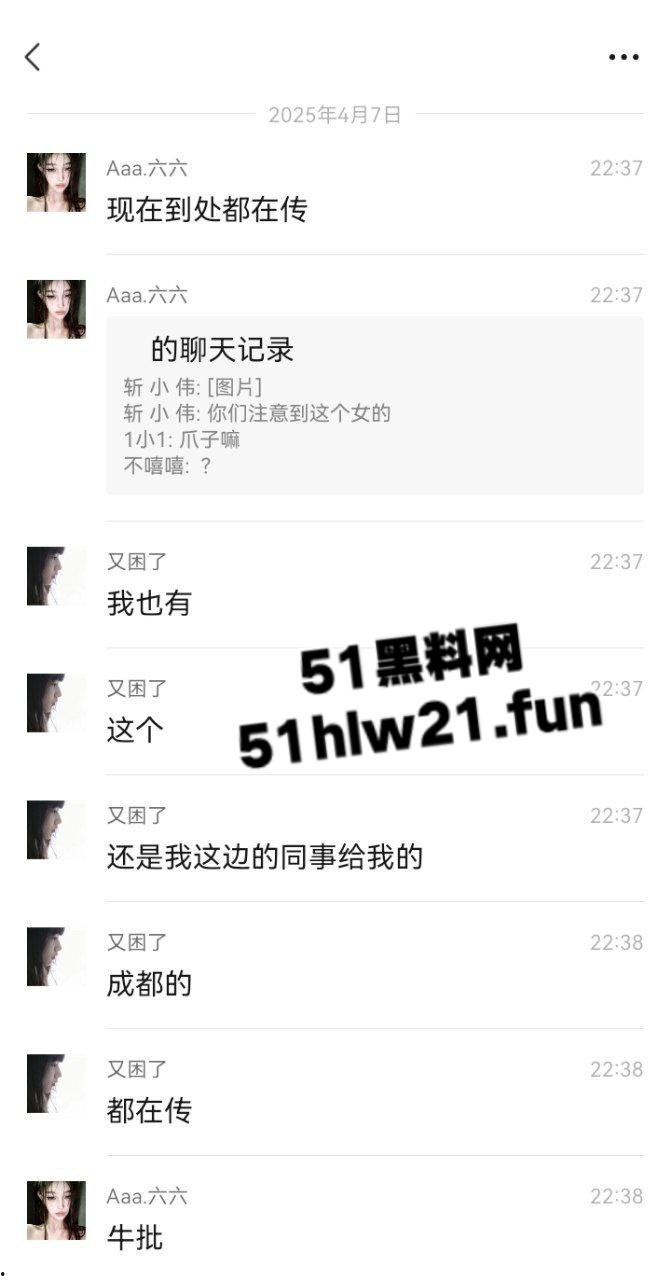Go back using the top arrow
Viewport: 671px width, 1280px height.
33,57
